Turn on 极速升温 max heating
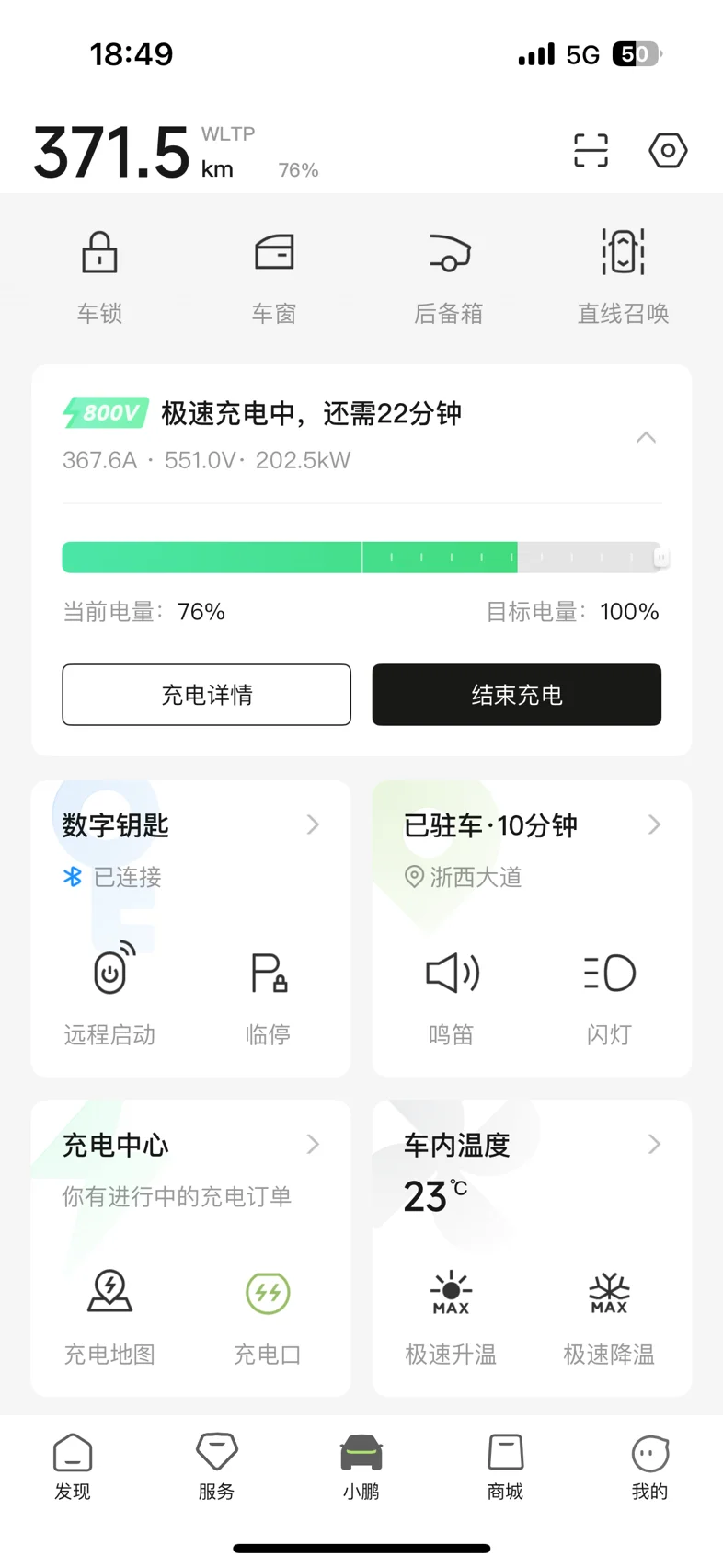This screenshot has height=1568, width=723. pos(451,1313)
